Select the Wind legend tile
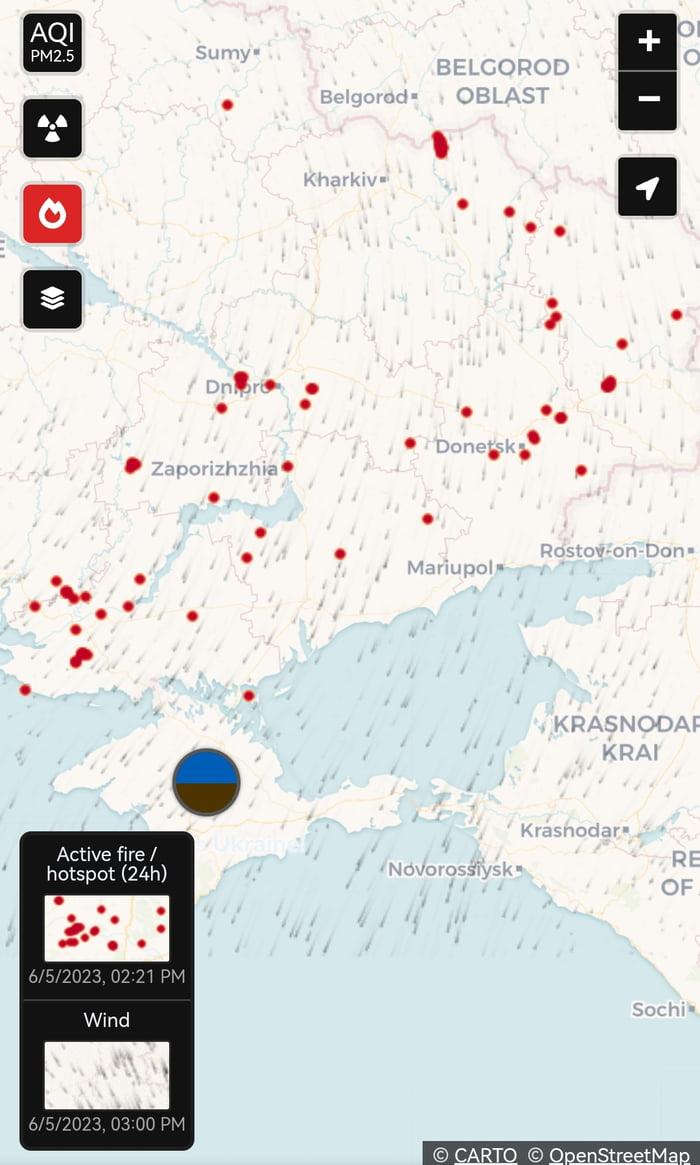Viewport: 700px width, 1165px height. [107, 1074]
